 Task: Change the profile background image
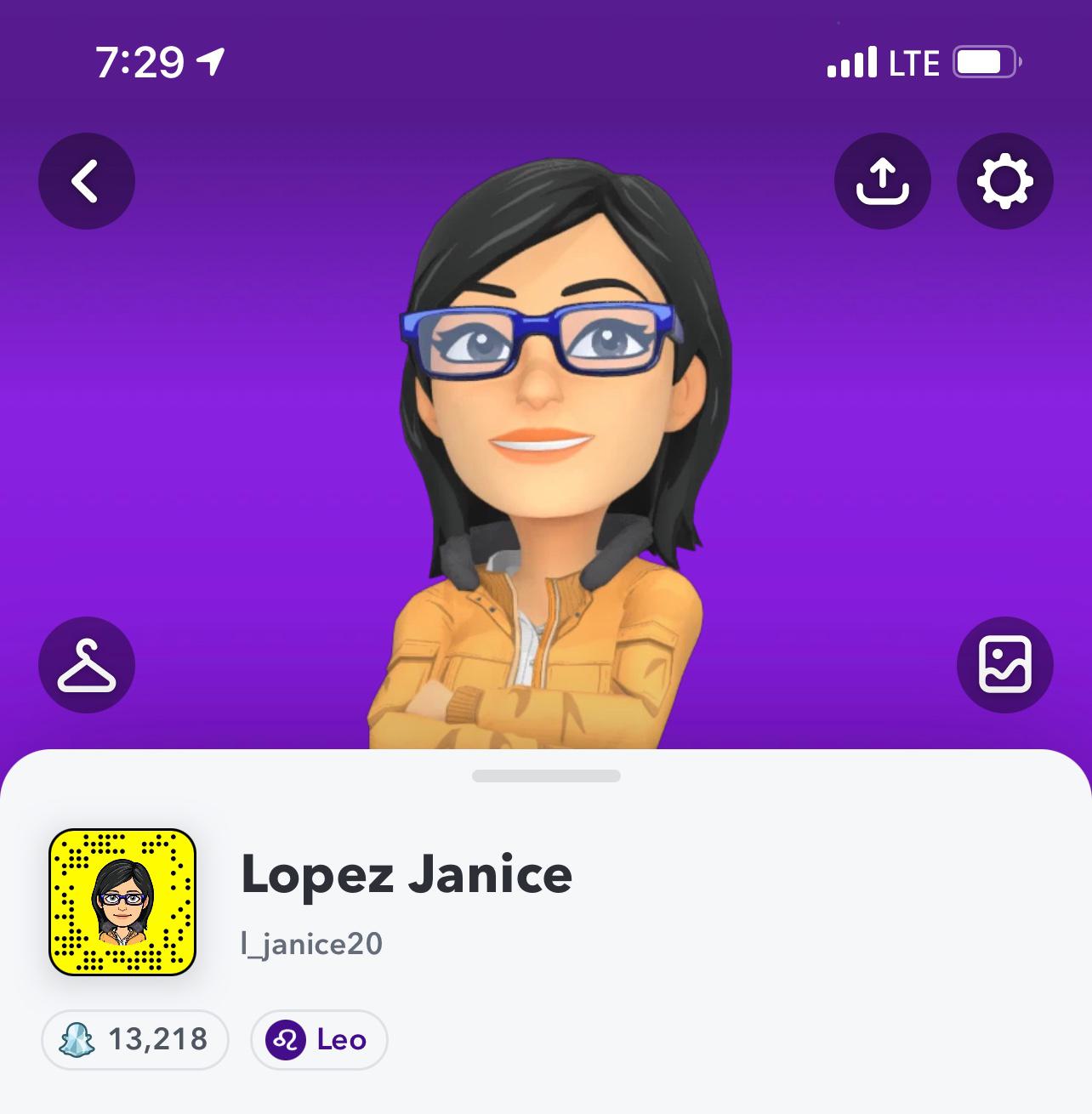1004,665
